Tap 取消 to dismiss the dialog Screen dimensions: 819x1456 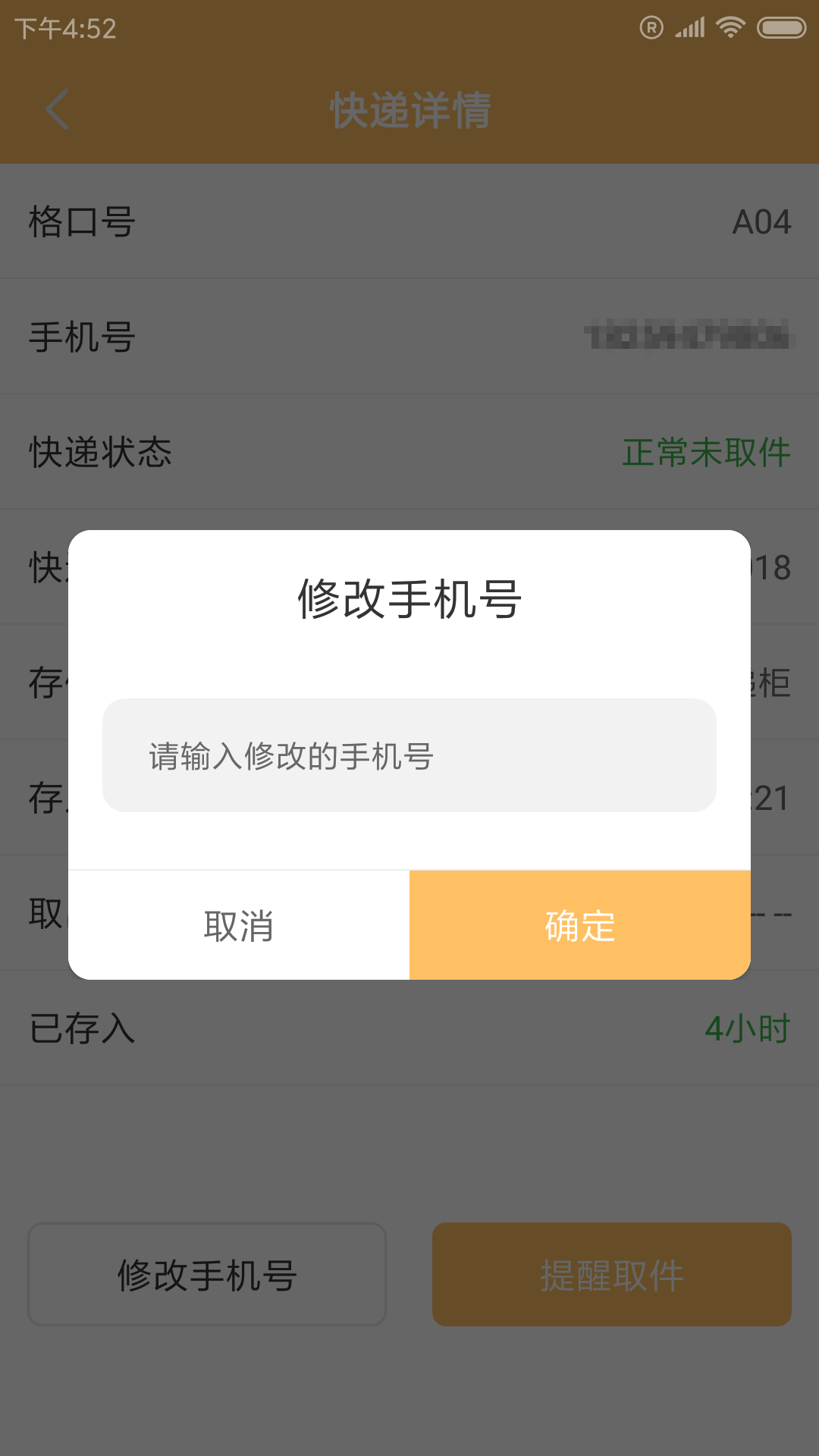(239, 925)
